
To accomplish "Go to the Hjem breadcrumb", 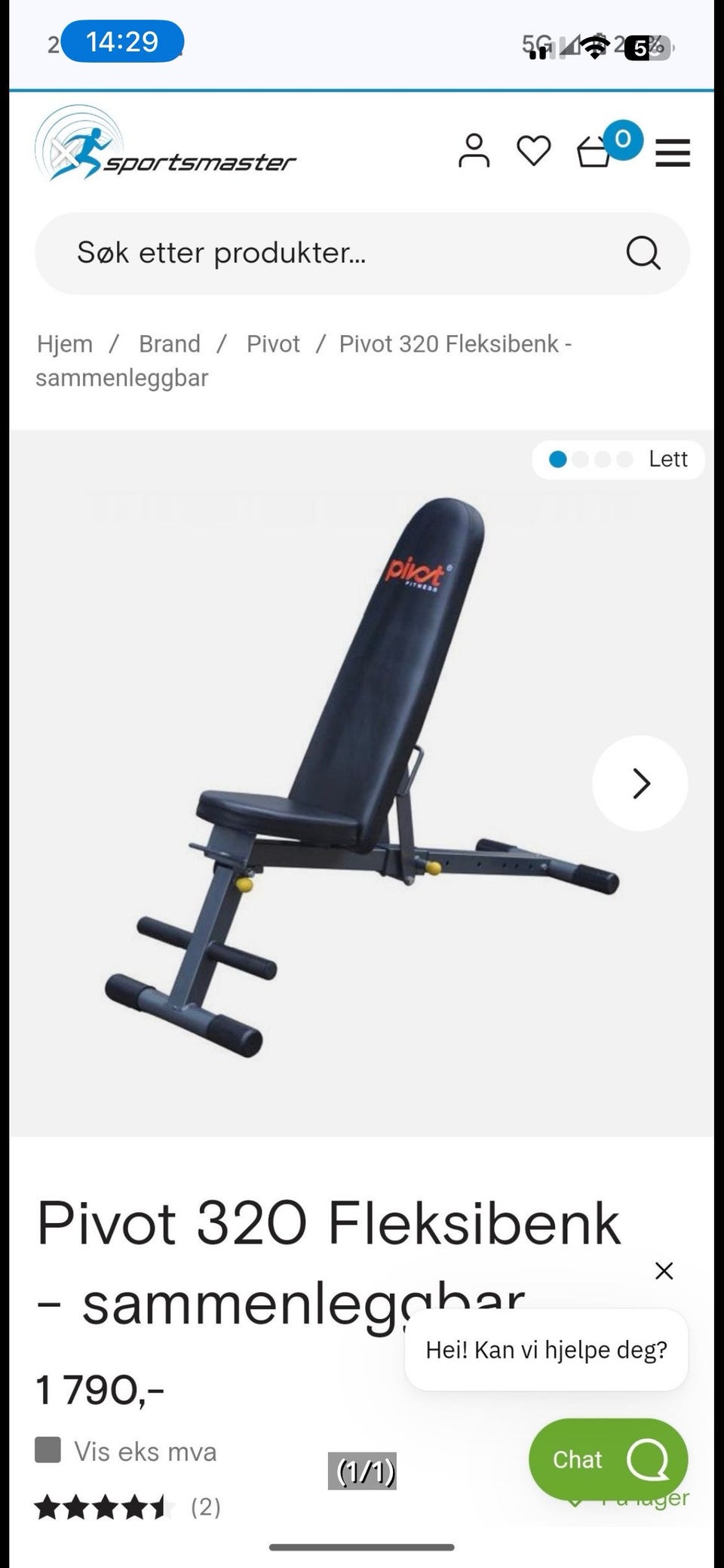I will pos(65,344).
